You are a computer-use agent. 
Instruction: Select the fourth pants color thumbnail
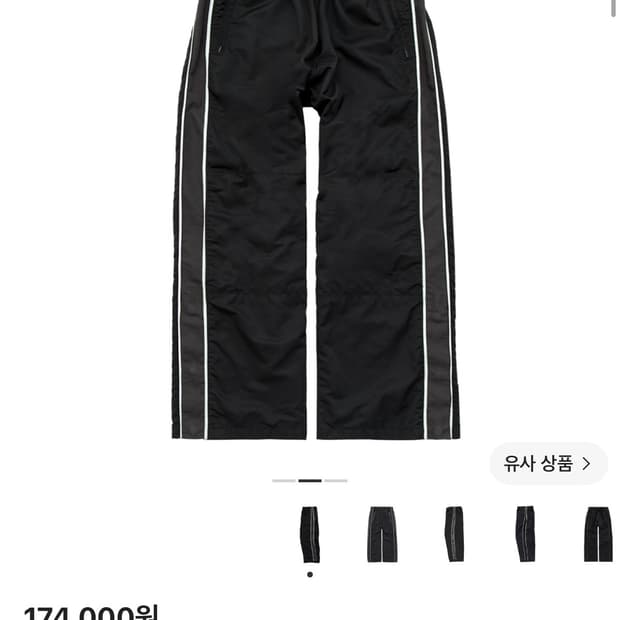526,534
